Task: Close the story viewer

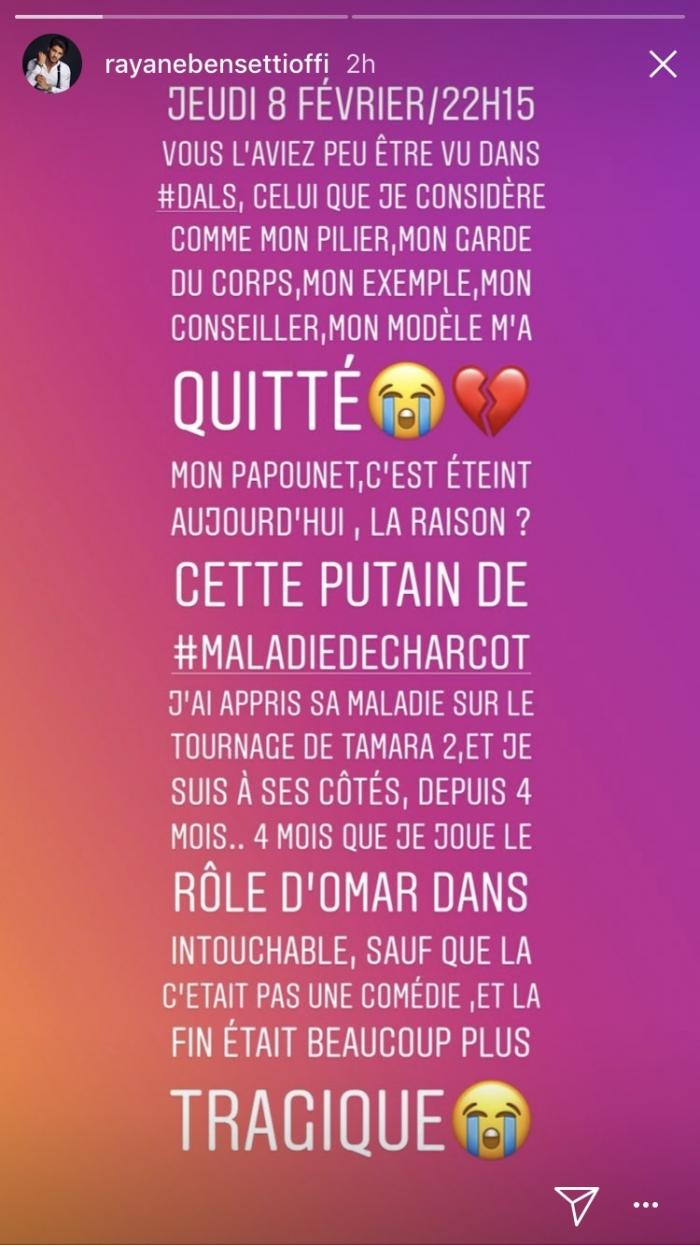Action: 662,65
